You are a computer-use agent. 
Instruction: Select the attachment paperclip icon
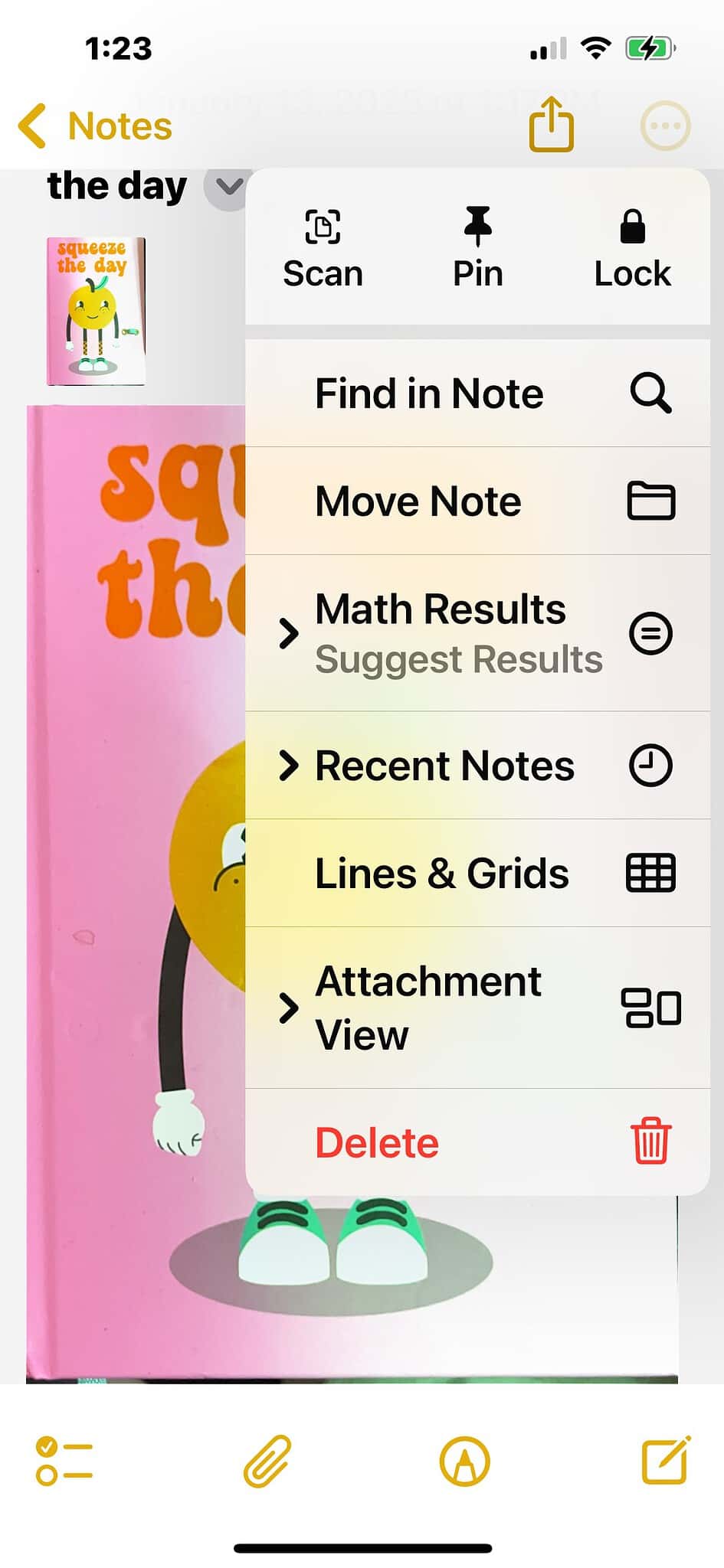(x=266, y=1460)
